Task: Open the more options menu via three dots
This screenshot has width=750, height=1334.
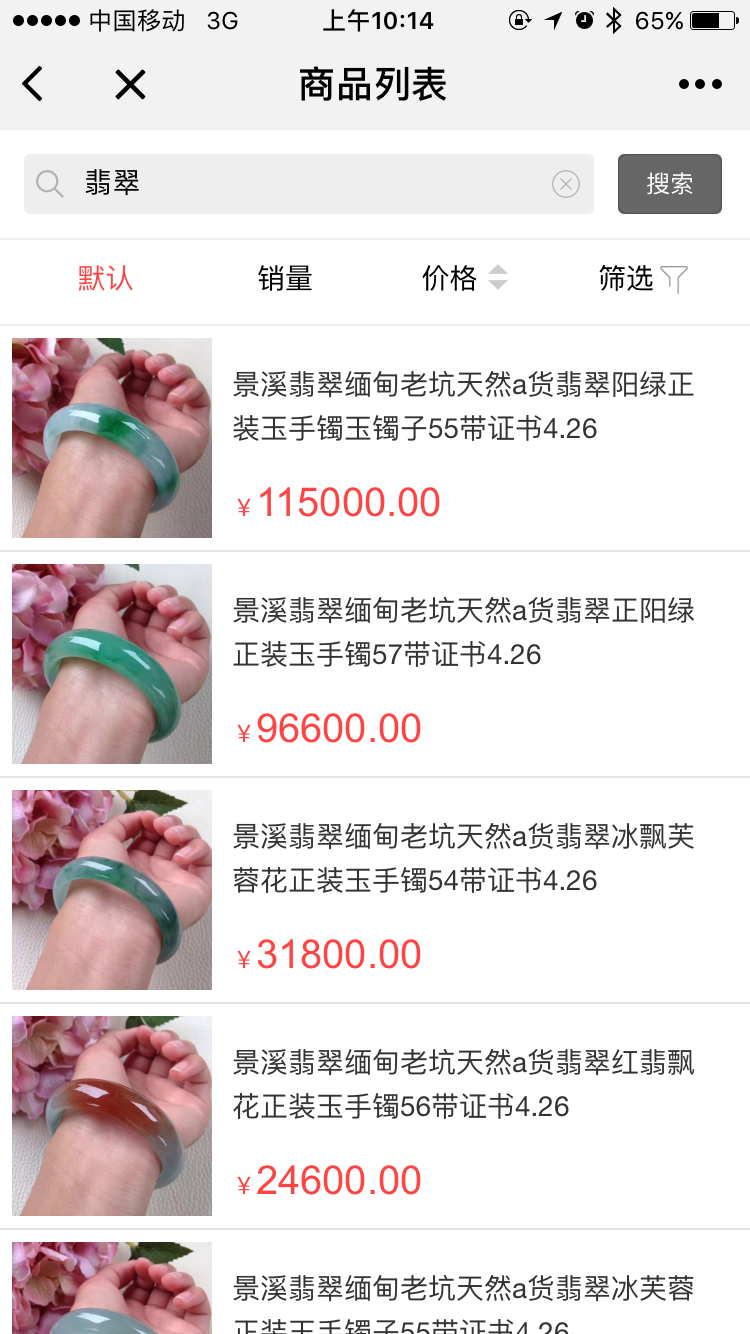Action: 699,84
